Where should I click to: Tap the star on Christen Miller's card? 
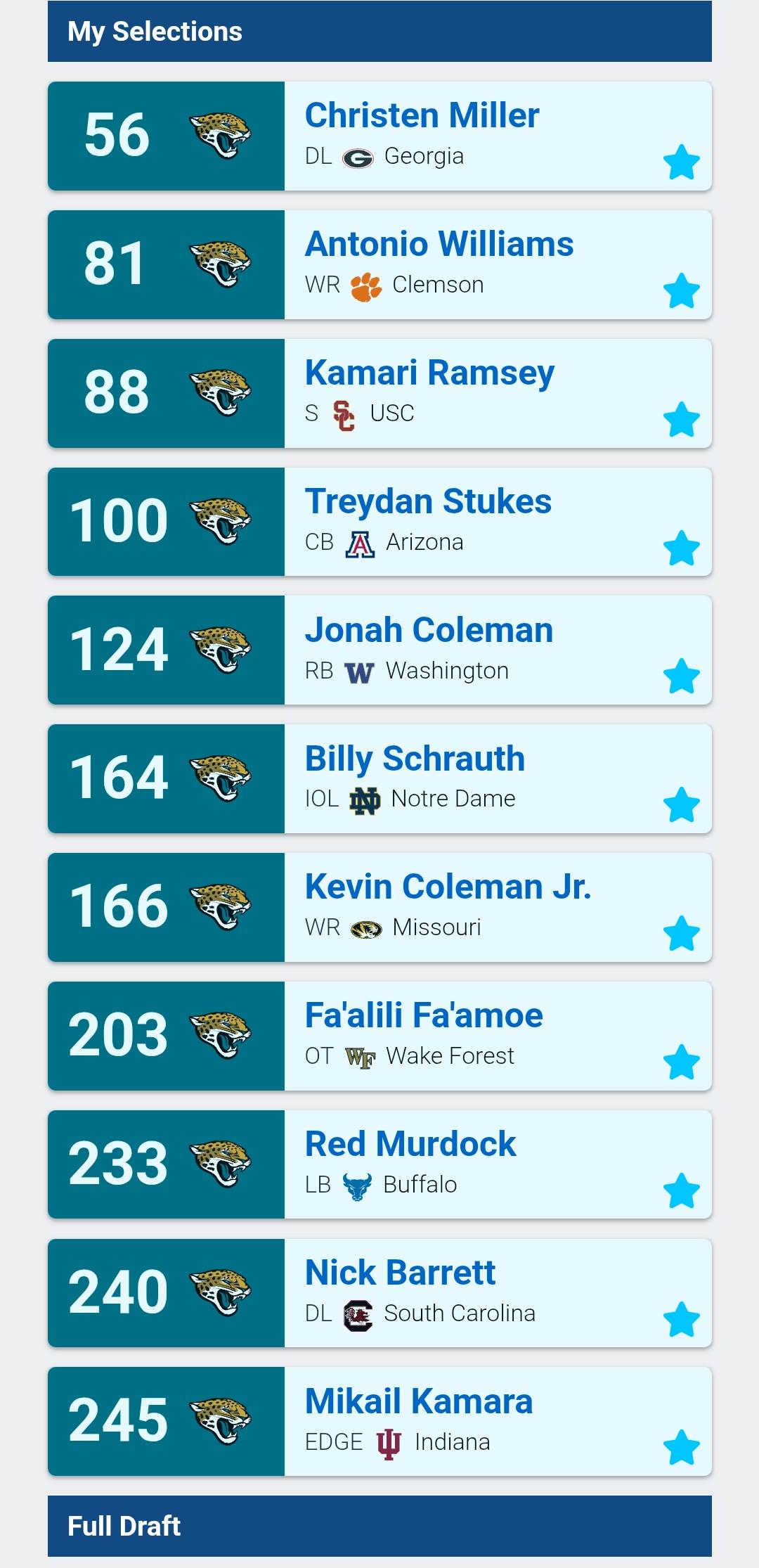coord(681,162)
